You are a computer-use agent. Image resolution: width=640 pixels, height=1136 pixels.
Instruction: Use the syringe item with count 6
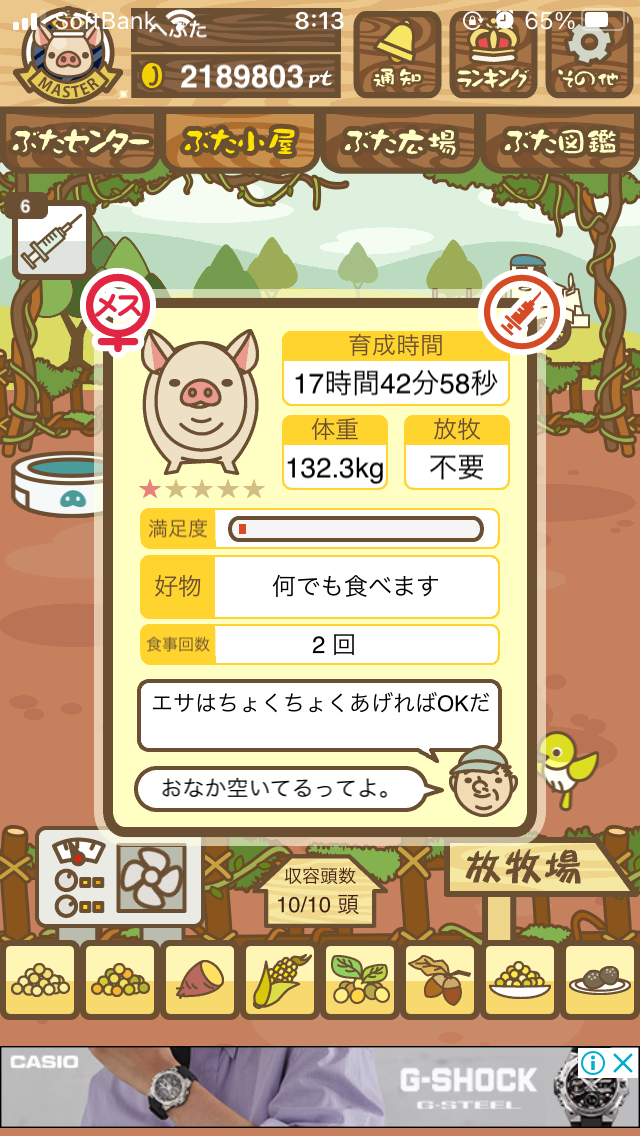(x=51, y=240)
